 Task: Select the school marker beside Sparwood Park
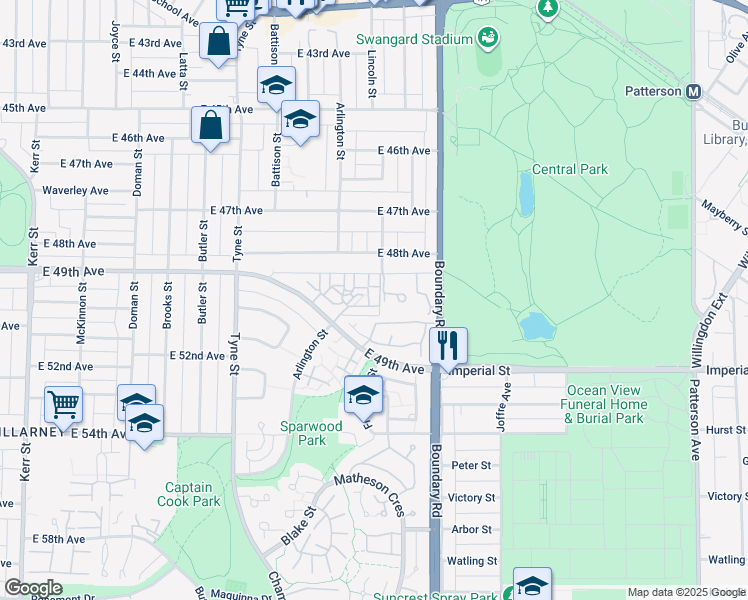[363, 395]
